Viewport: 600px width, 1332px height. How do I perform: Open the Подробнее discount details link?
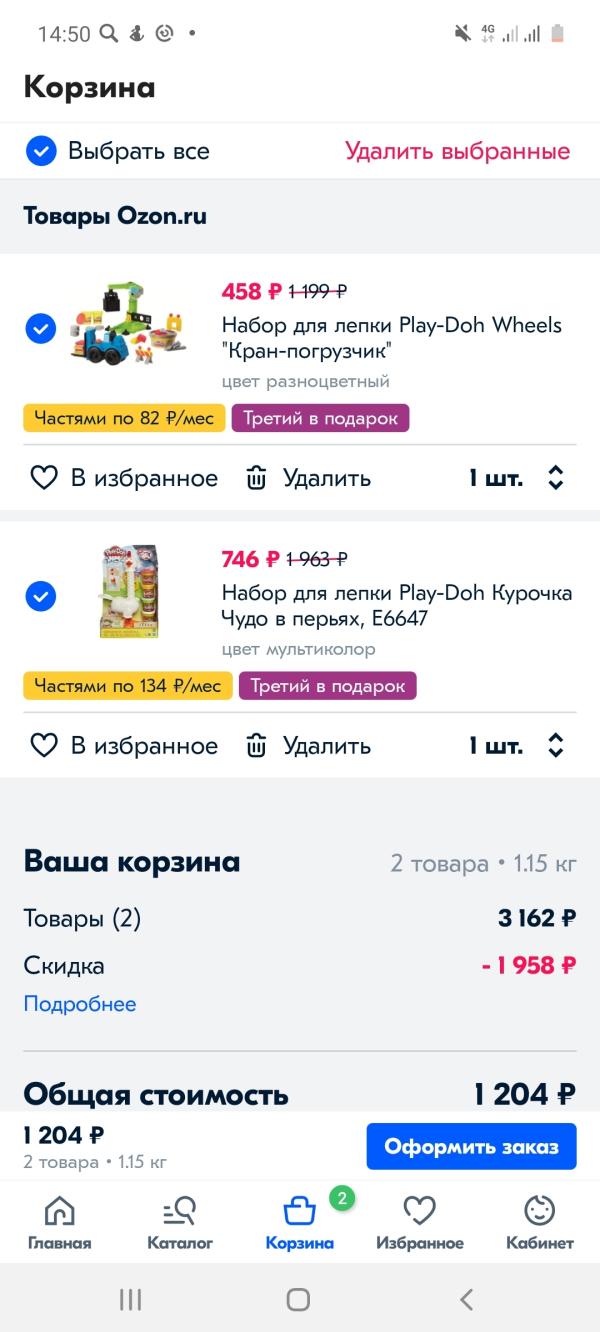(80, 1004)
